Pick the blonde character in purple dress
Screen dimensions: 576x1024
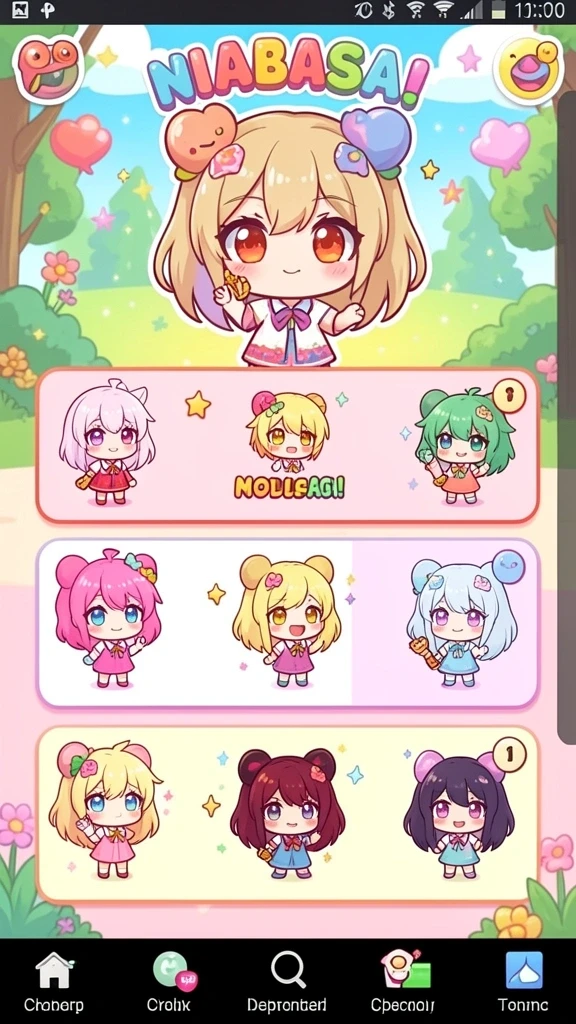click(x=287, y=620)
